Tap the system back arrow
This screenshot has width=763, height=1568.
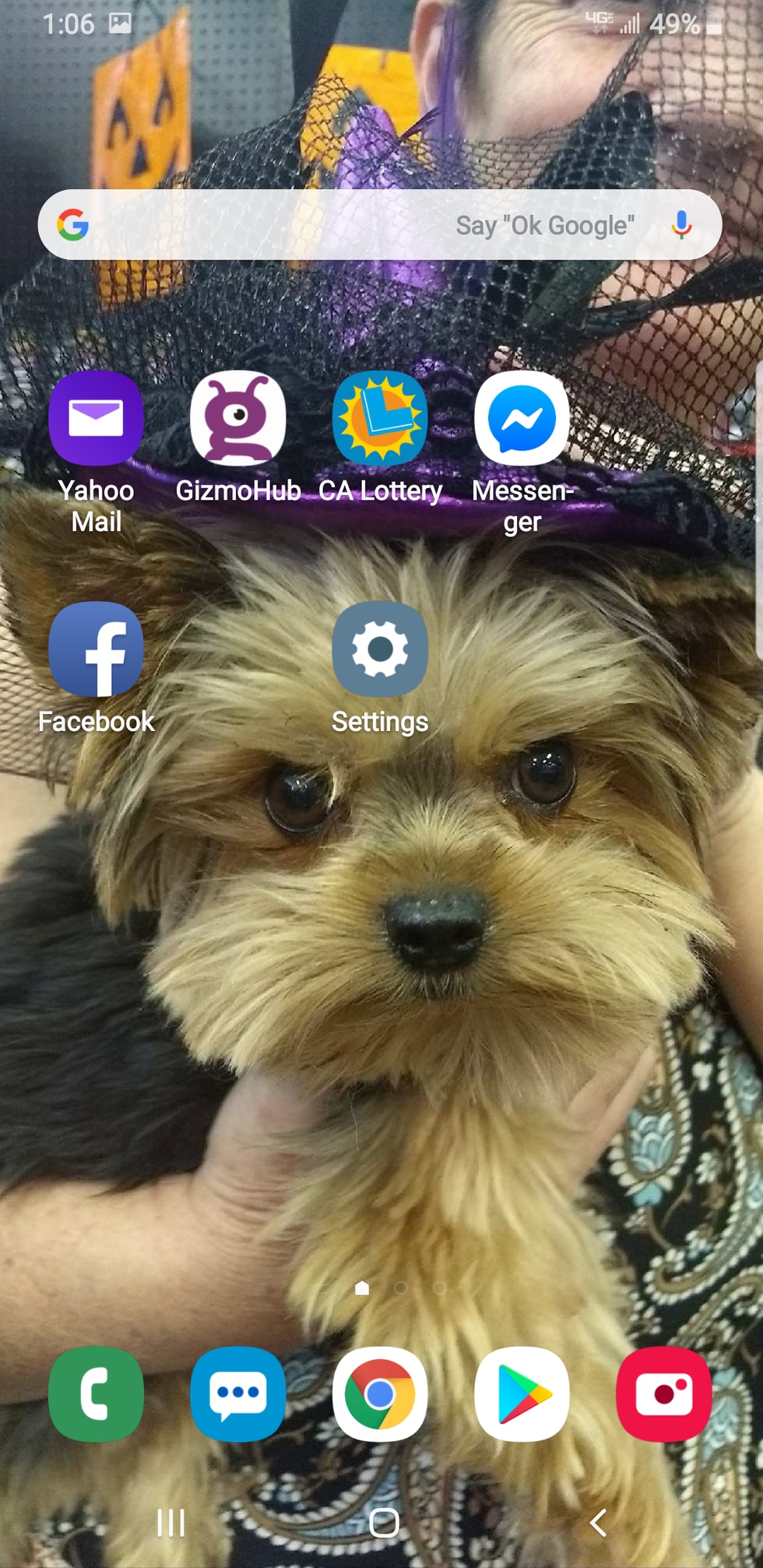(598, 1523)
